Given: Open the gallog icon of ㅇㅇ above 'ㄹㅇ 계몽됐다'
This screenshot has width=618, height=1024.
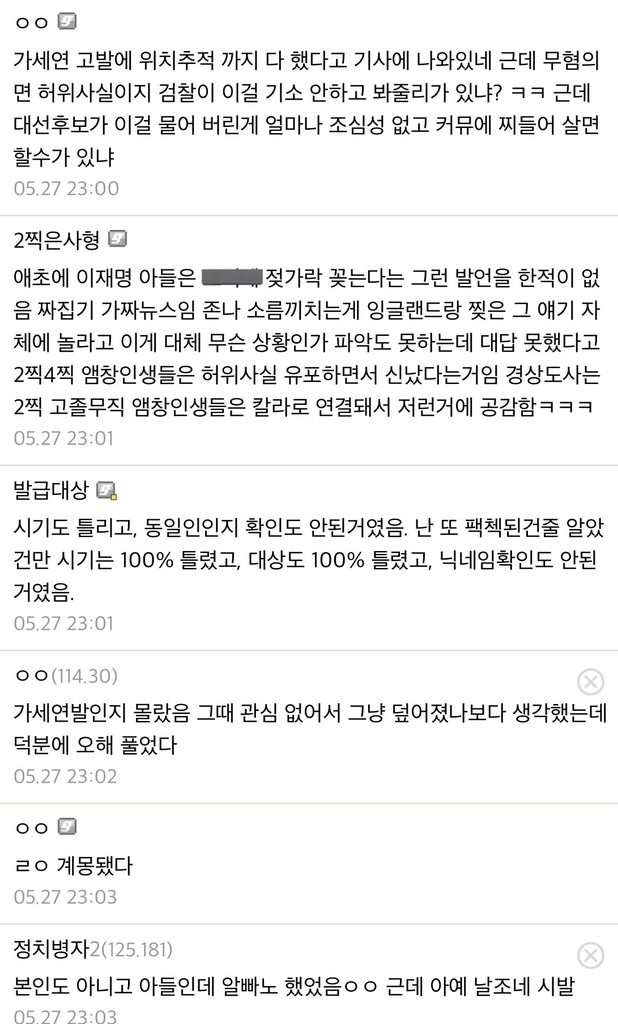Looking at the screenshot, I should [67, 827].
